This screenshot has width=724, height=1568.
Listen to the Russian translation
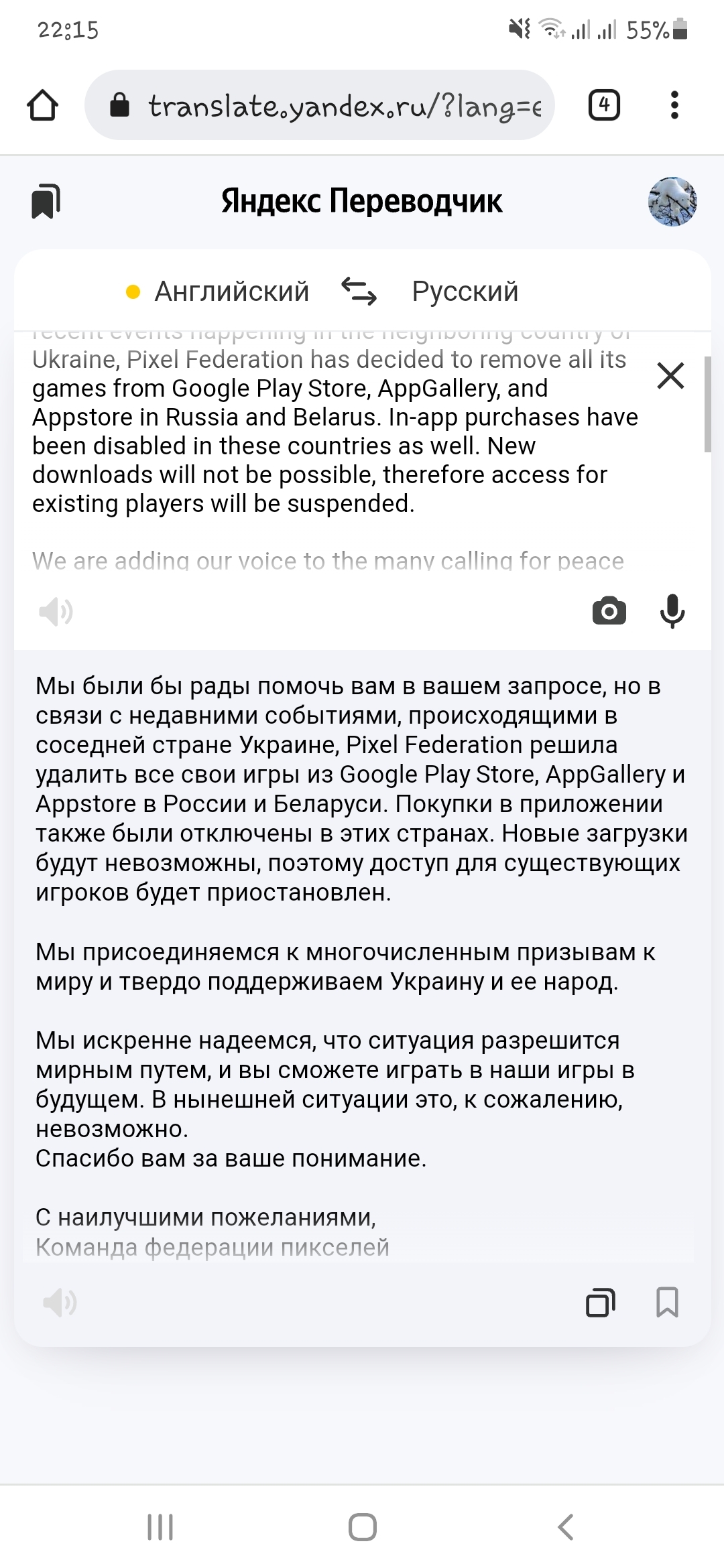click(60, 1303)
